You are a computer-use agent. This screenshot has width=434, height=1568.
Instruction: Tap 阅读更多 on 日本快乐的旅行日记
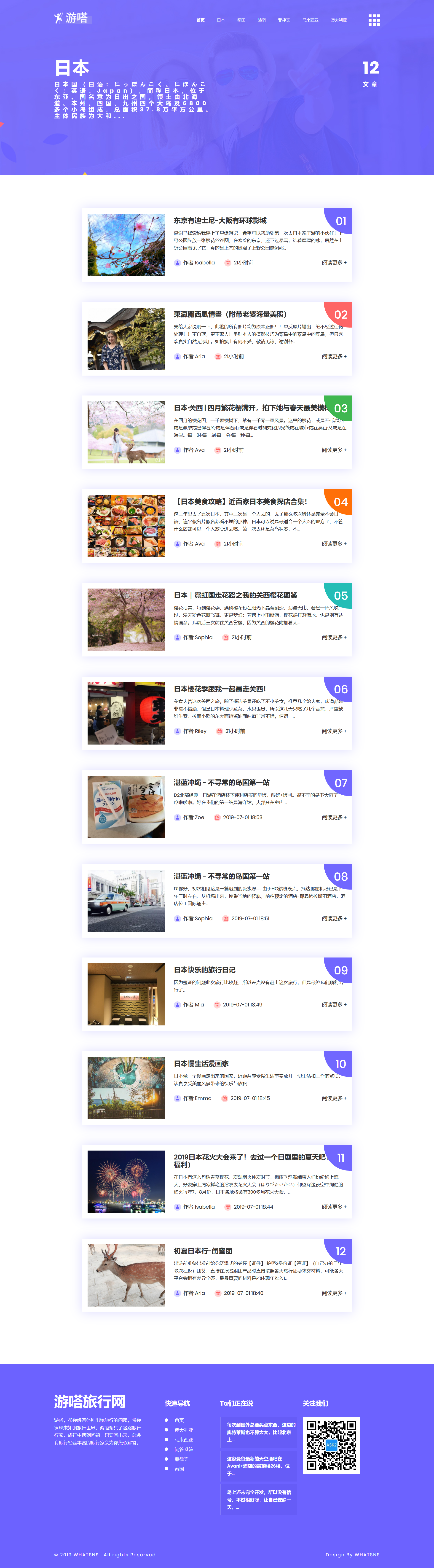pos(334,1005)
